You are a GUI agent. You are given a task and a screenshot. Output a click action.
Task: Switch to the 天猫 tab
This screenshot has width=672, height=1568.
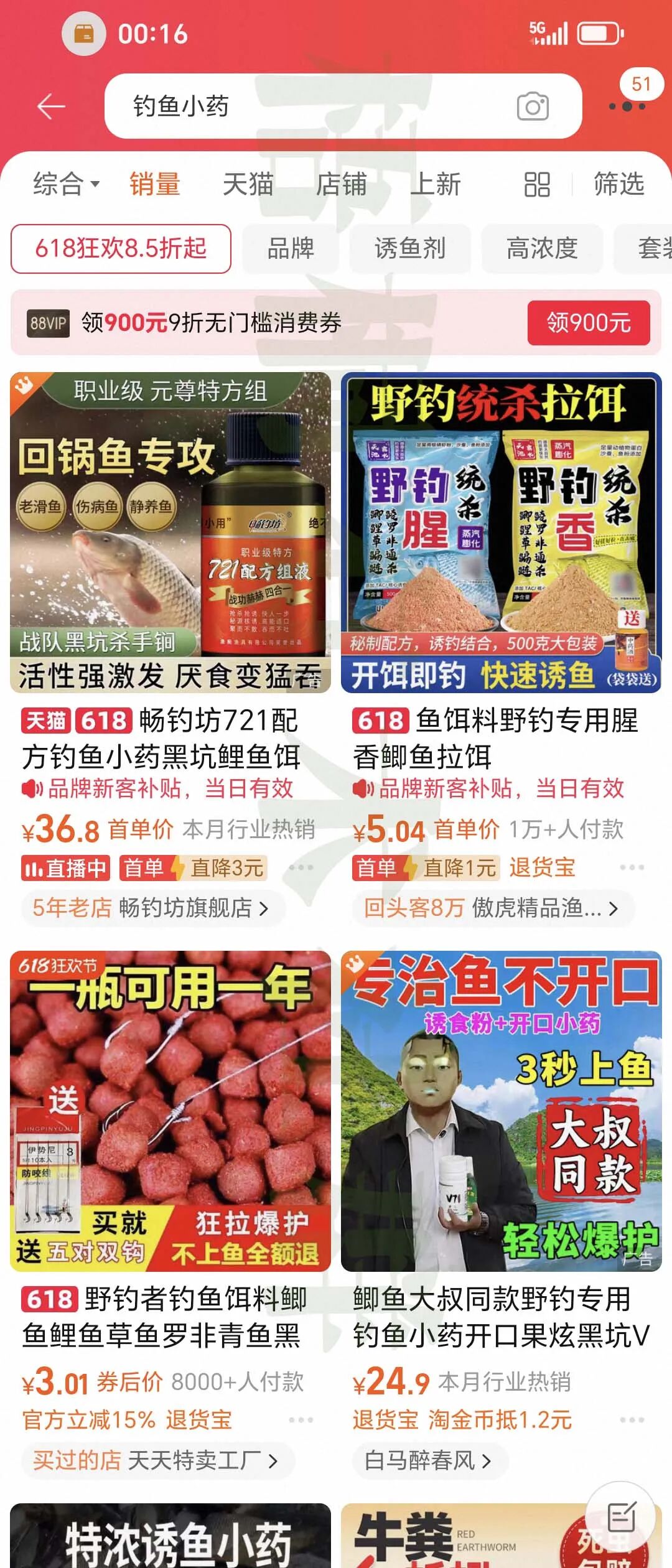coord(248,184)
